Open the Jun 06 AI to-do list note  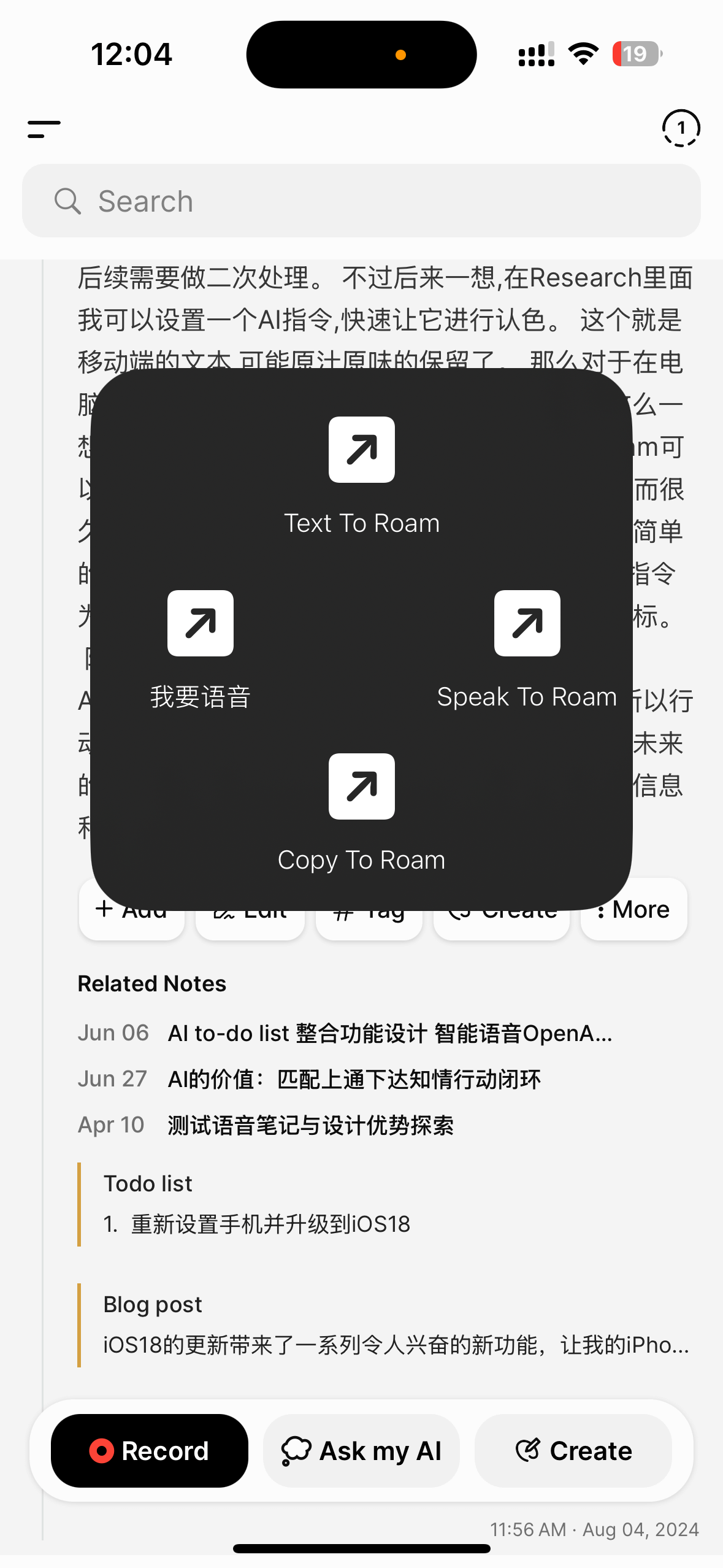(389, 1033)
